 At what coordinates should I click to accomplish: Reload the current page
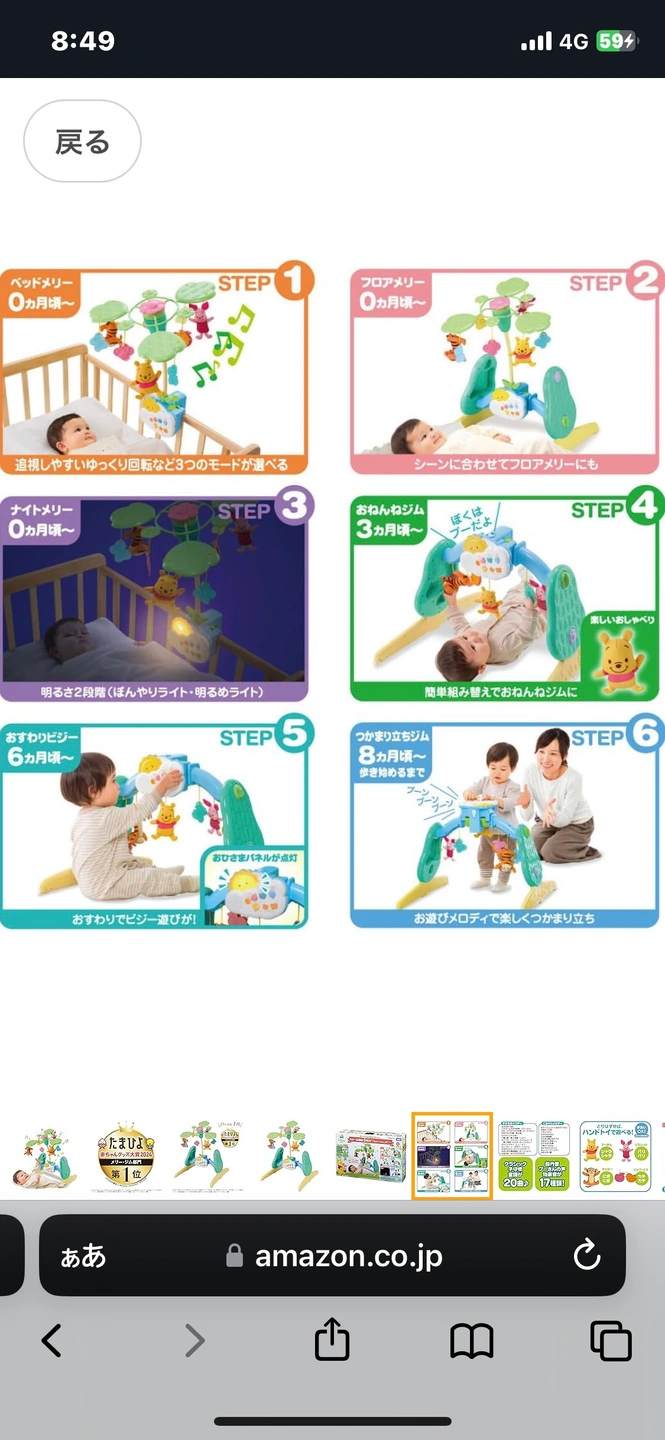tap(587, 1255)
